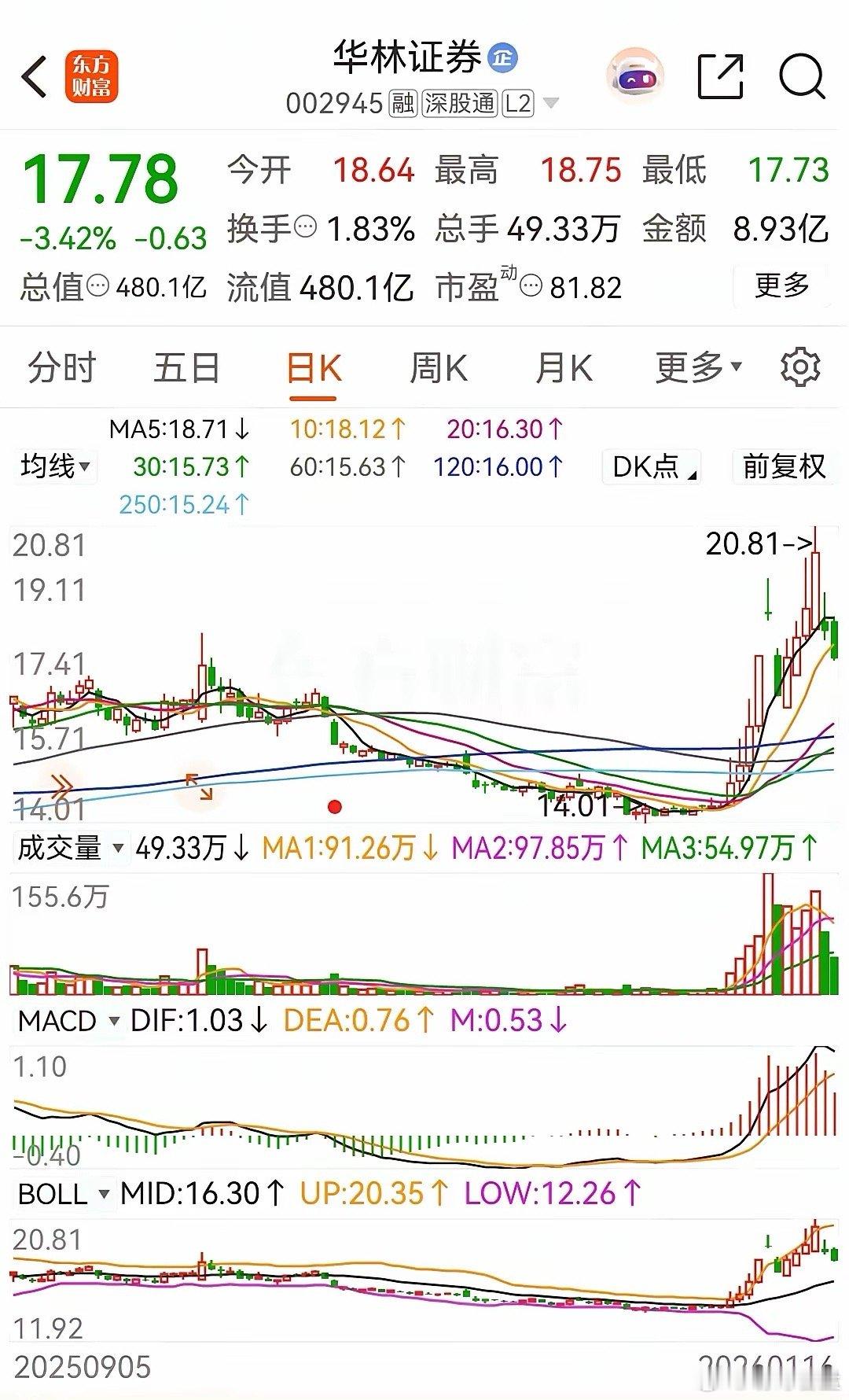Open chart settings with the gear icon

799,367
